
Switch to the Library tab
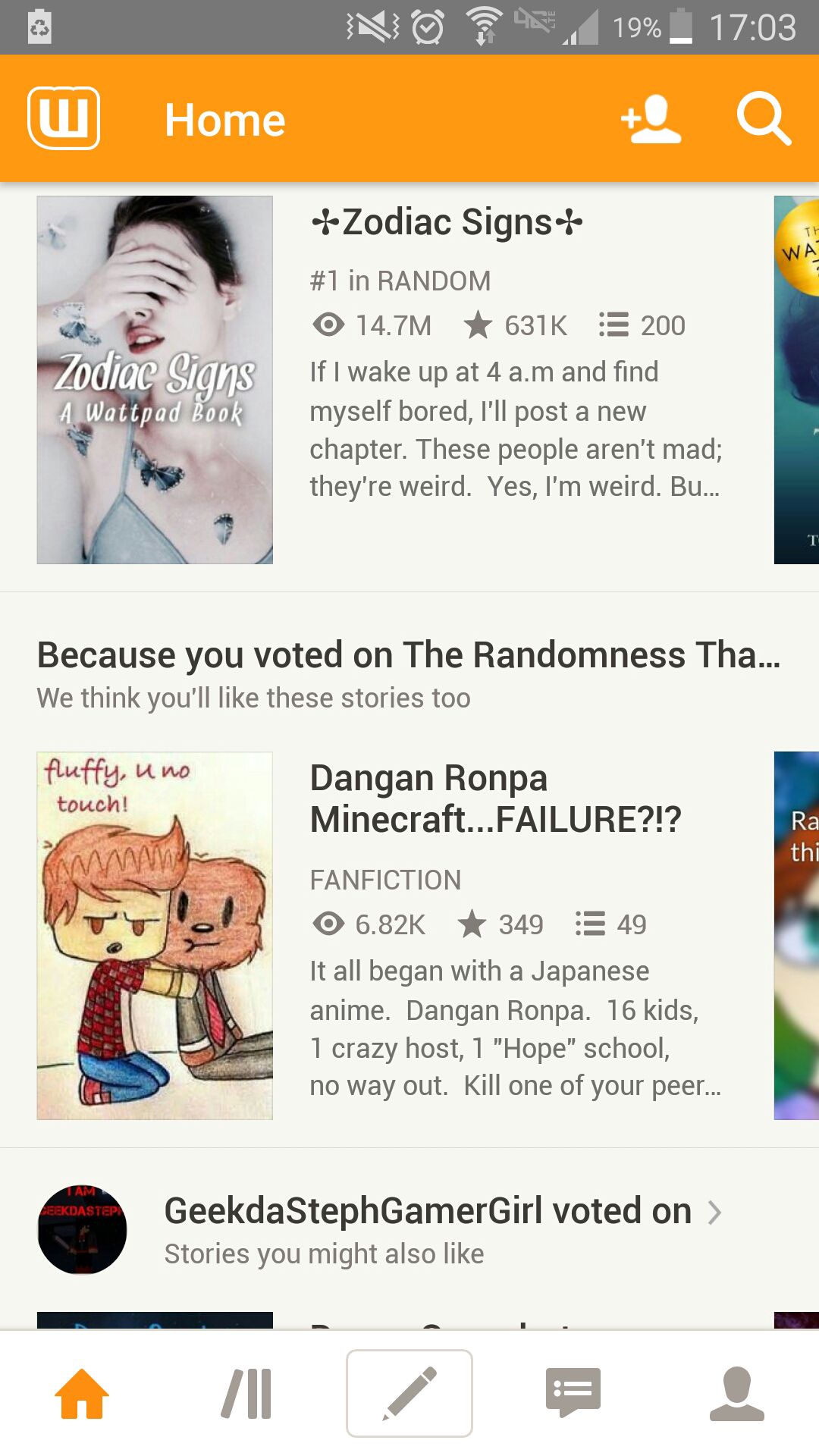pos(246,1394)
